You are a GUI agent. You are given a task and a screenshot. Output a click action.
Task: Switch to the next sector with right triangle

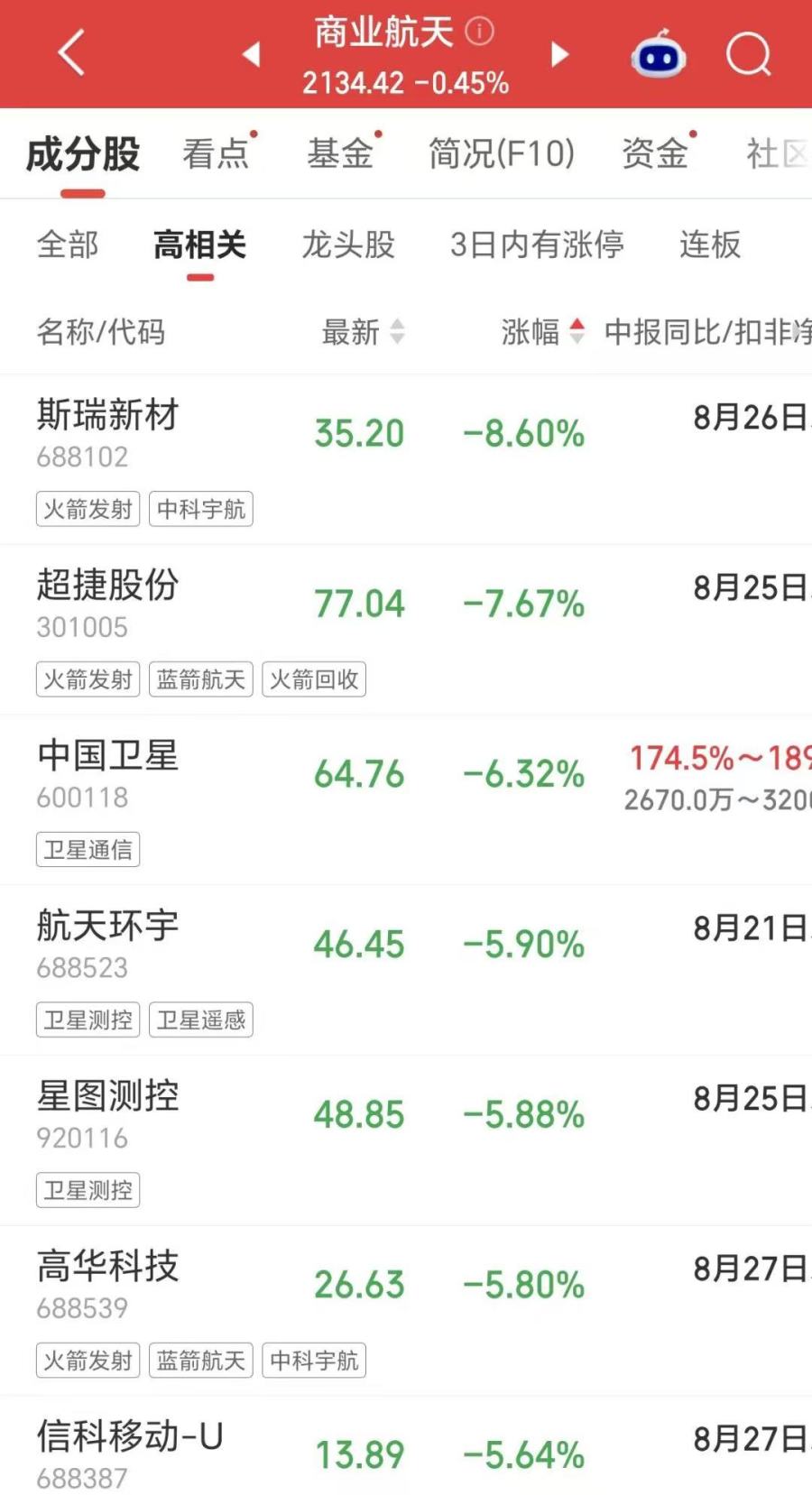pyautogui.click(x=559, y=54)
